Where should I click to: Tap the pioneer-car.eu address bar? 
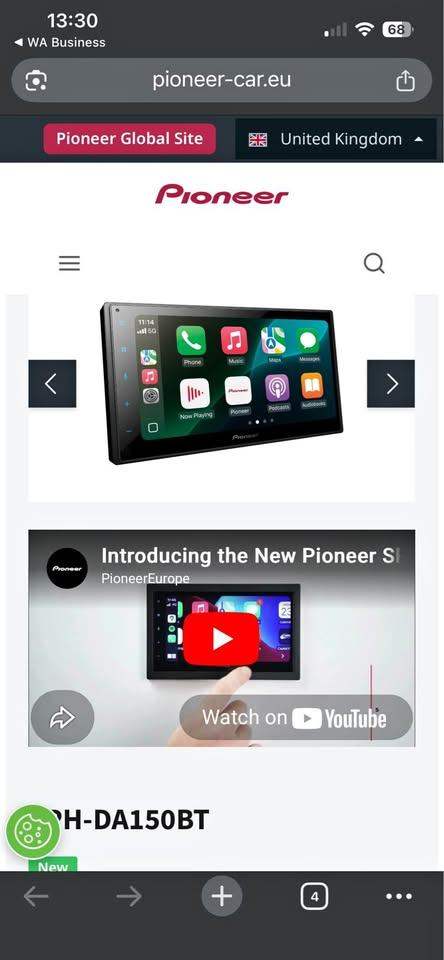tap(222, 80)
